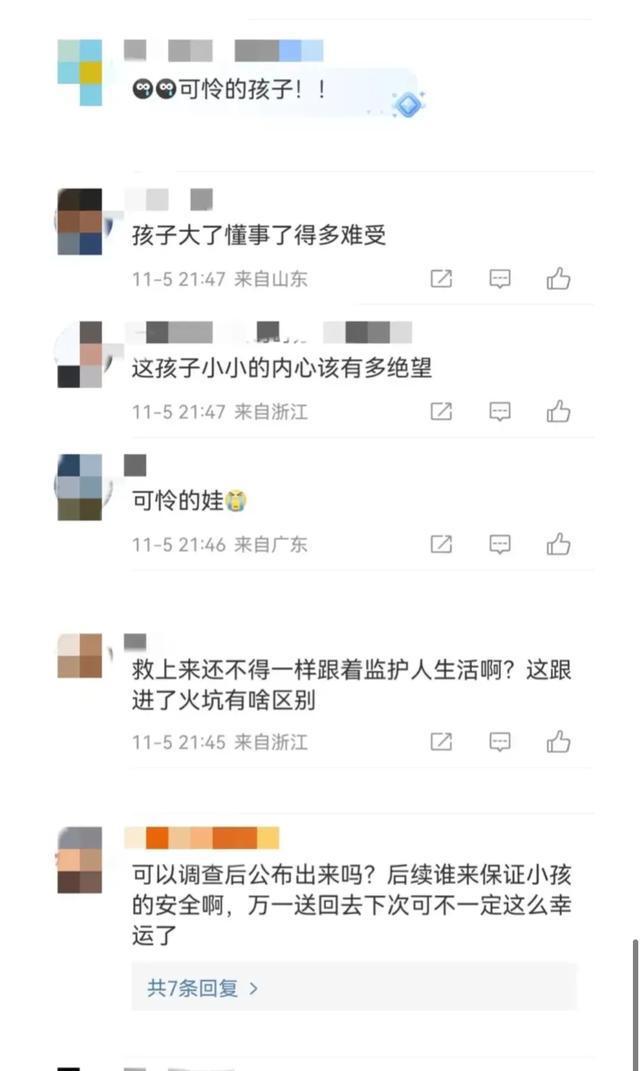Viewport: 640px width, 1071px height.
Task: Share the comment about 跟着监护人生活
Action: (441, 742)
